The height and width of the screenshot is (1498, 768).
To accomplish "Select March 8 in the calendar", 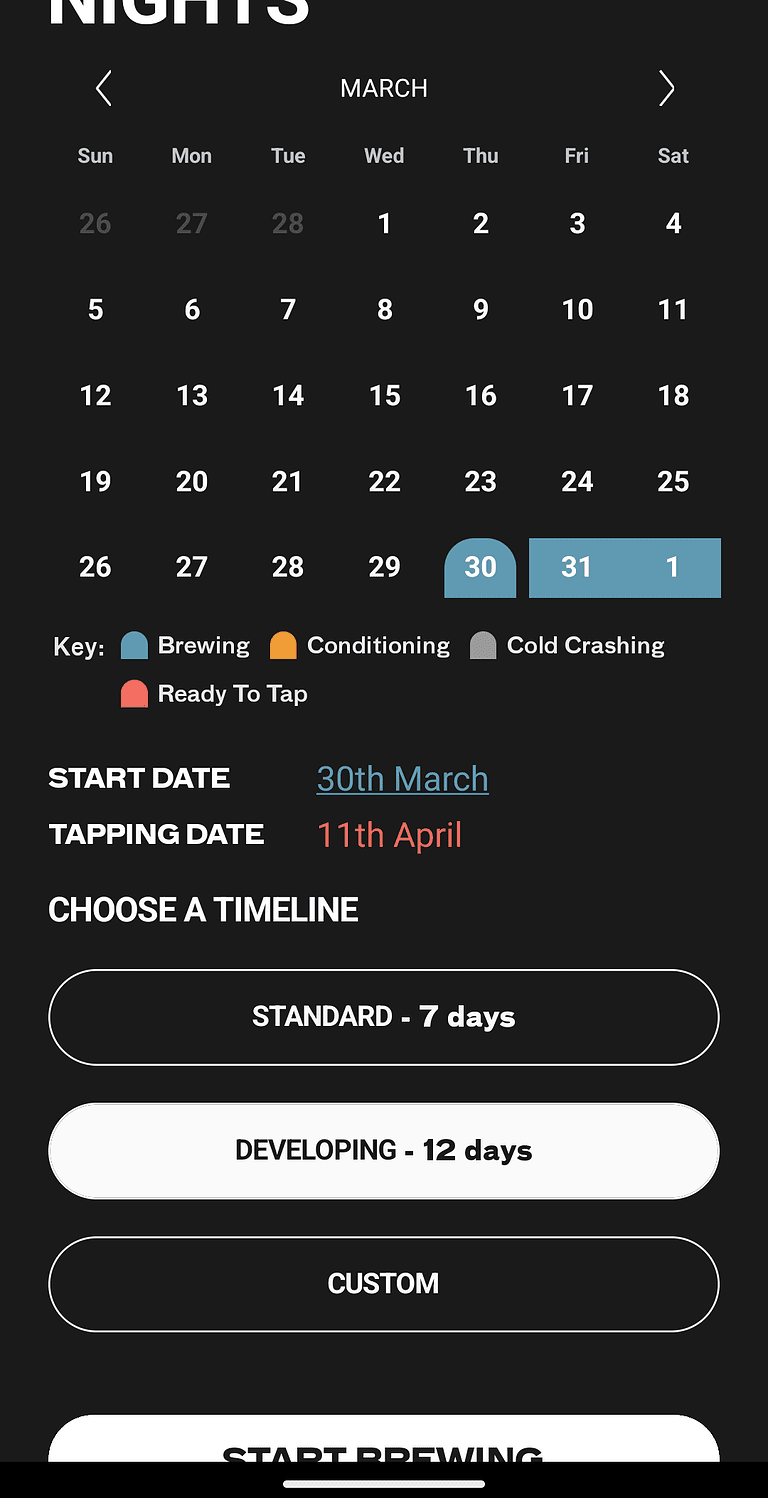I will [x=384, y=310].
